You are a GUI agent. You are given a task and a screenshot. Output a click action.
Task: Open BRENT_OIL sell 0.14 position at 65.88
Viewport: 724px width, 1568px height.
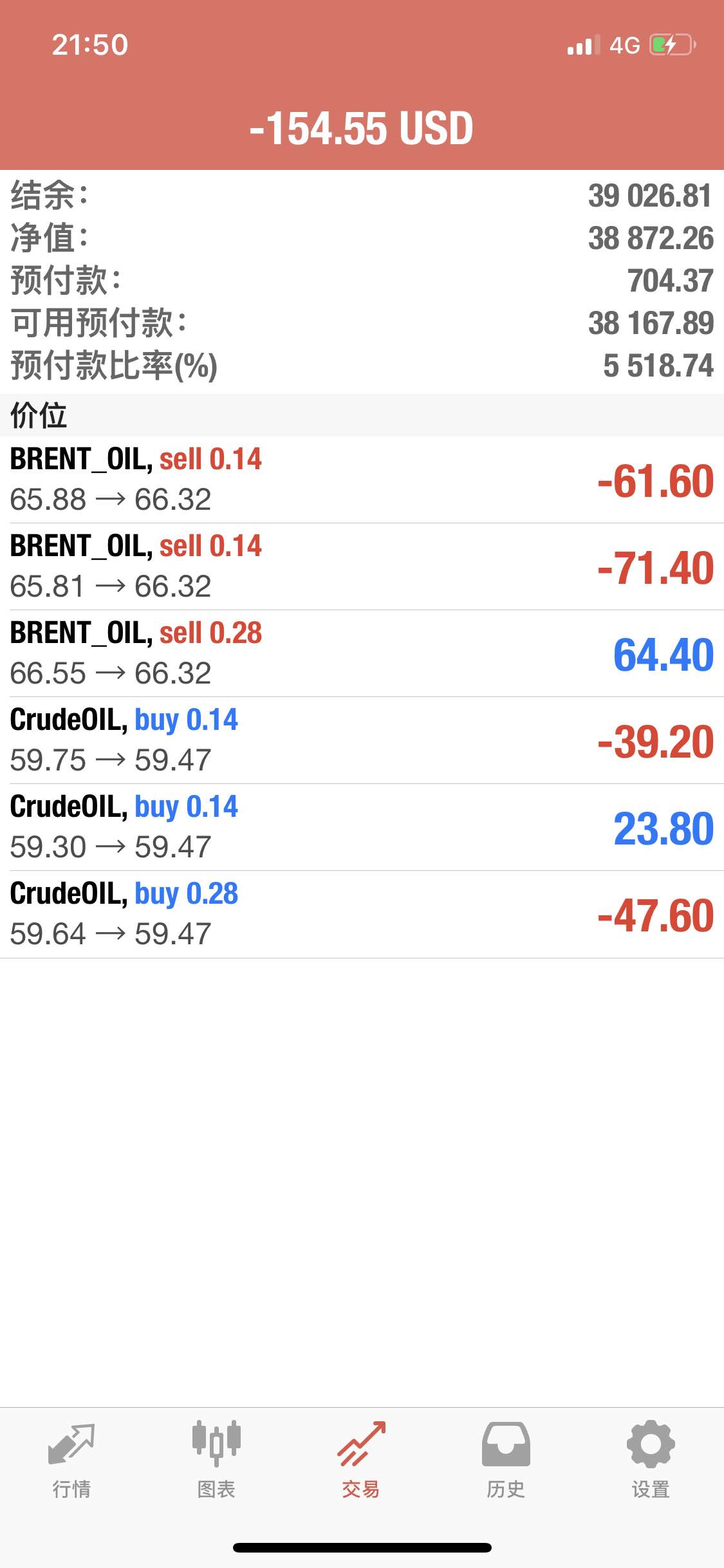(362, 480)
